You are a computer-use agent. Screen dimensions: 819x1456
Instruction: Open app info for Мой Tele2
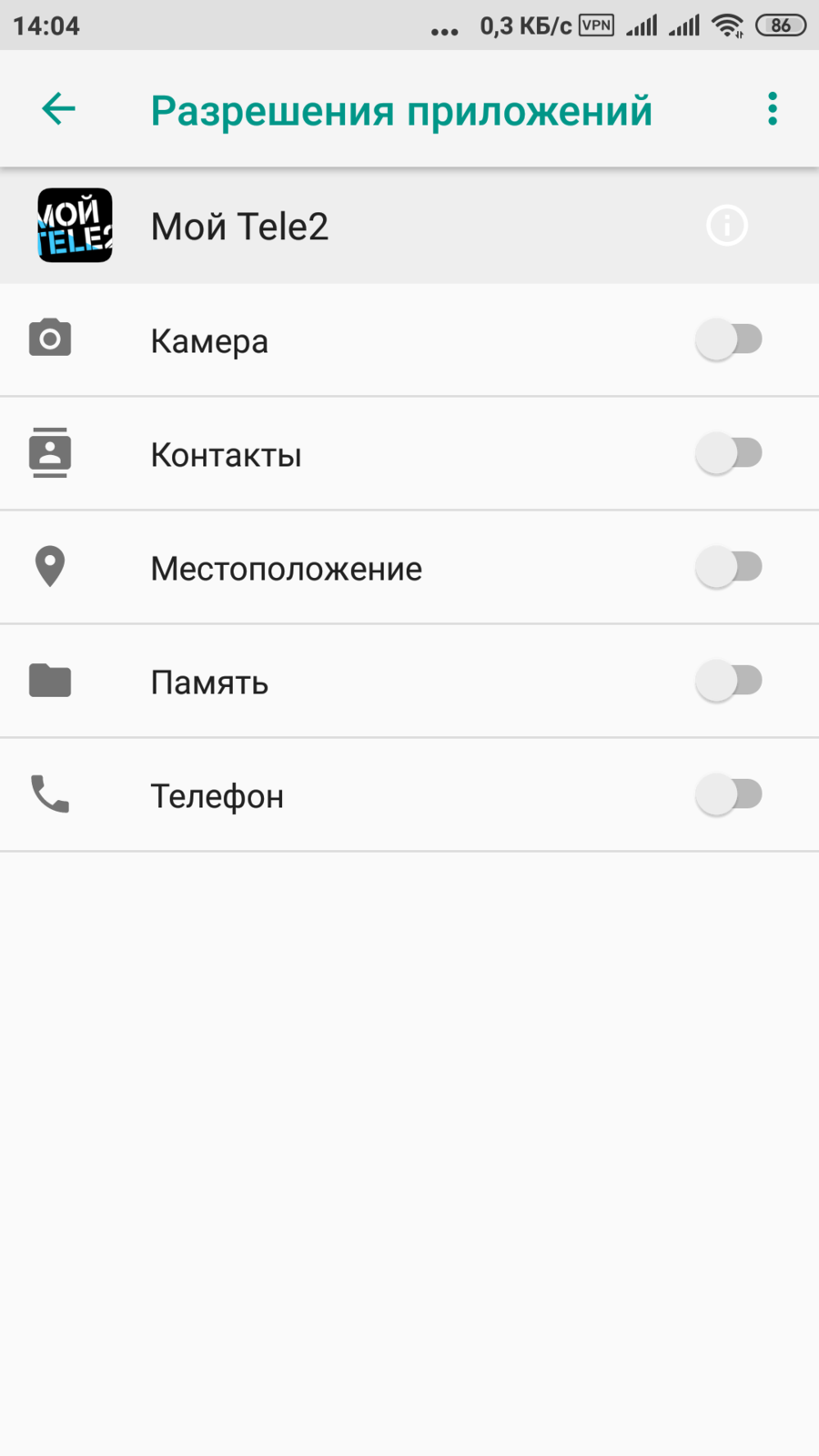coord(727,226)
